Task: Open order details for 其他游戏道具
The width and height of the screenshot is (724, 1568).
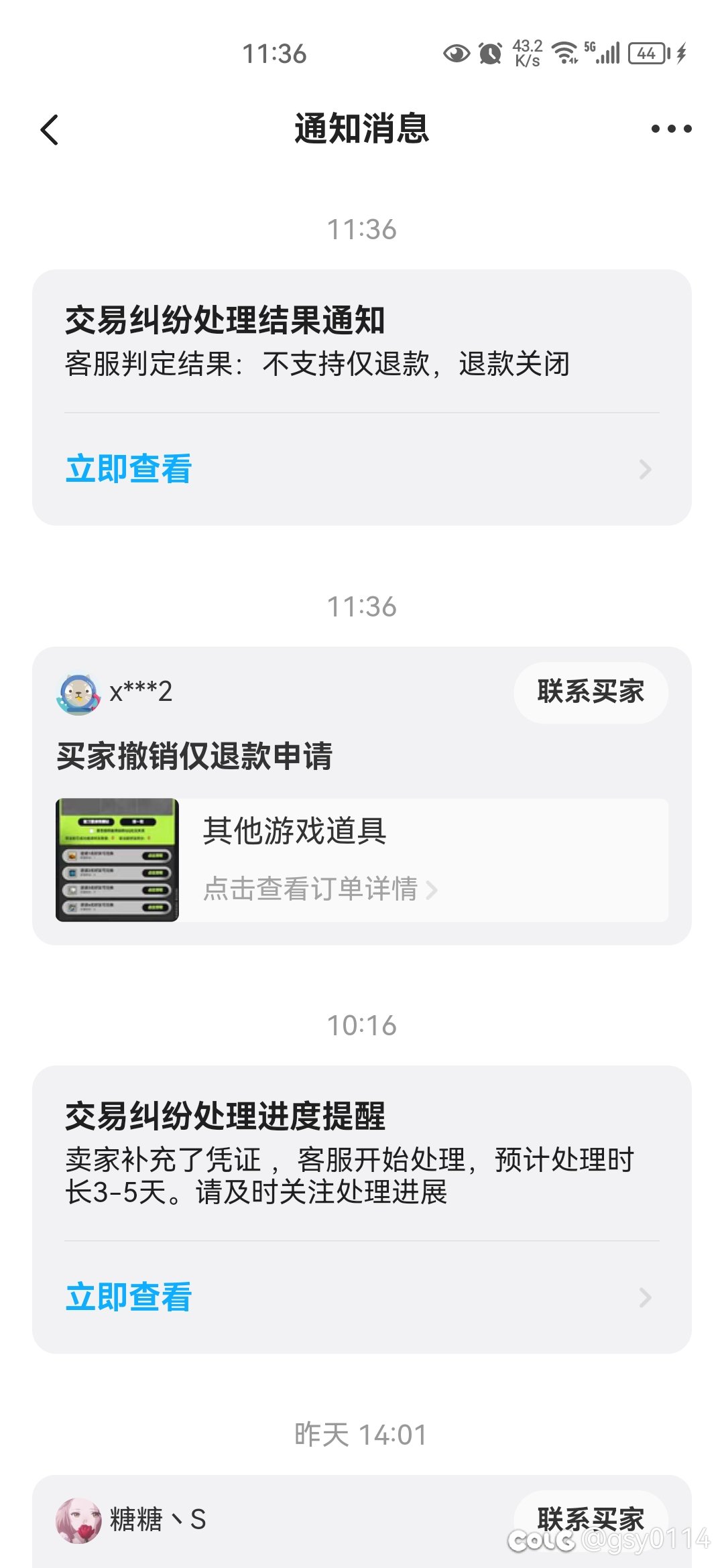Action: [320, 889]
